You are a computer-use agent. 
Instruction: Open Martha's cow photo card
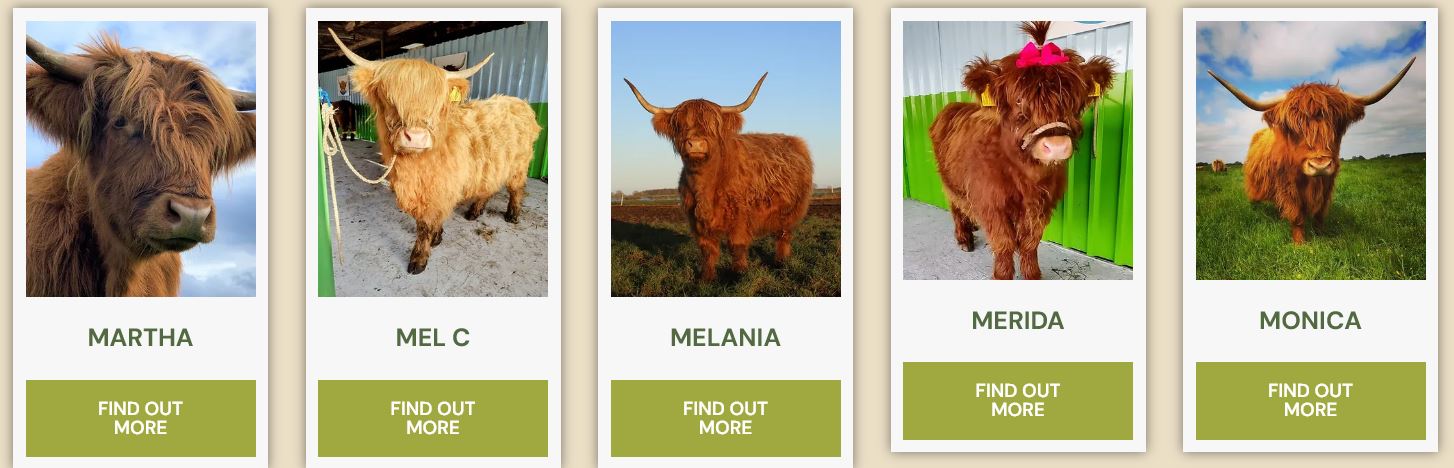point(141,159)
